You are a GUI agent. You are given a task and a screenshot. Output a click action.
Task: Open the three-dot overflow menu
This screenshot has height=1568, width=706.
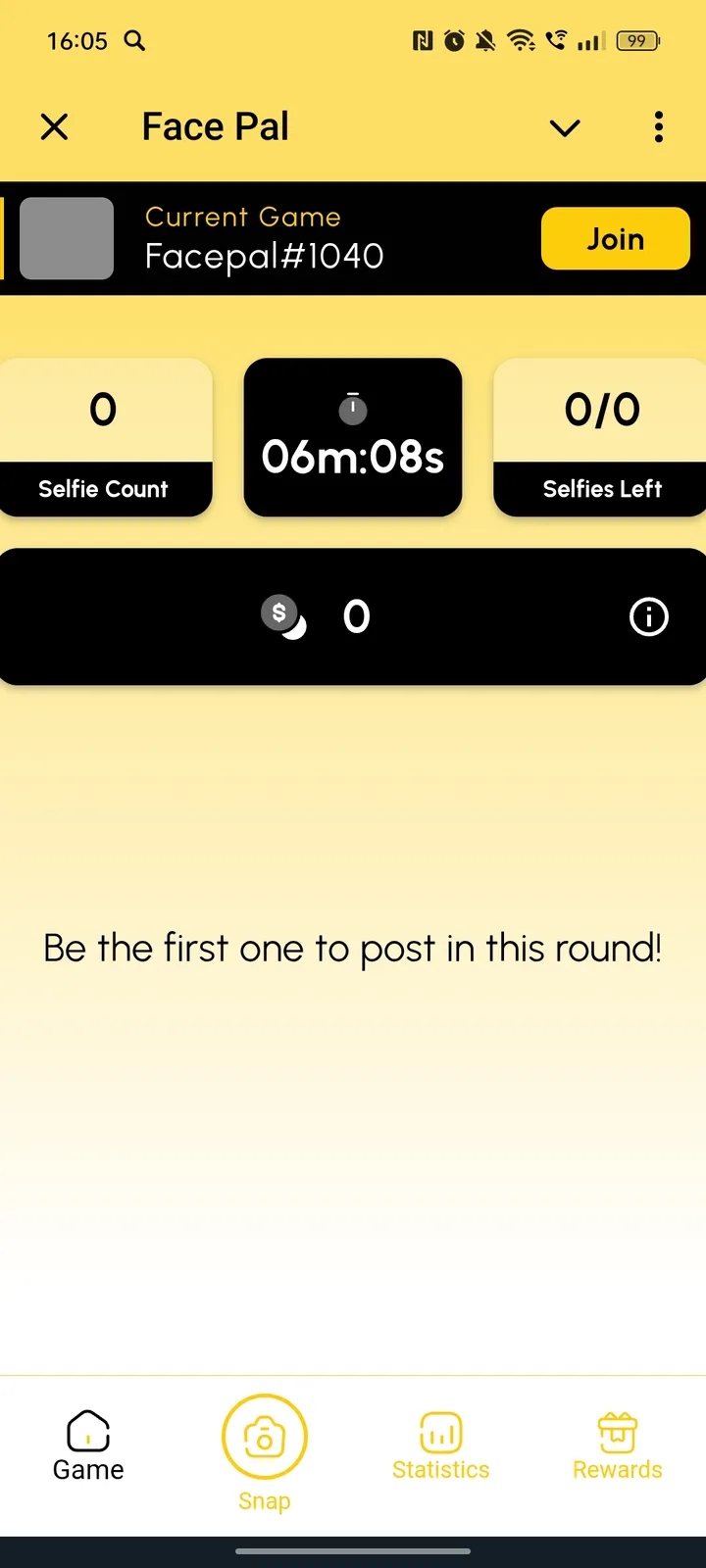tap(658, 127)
